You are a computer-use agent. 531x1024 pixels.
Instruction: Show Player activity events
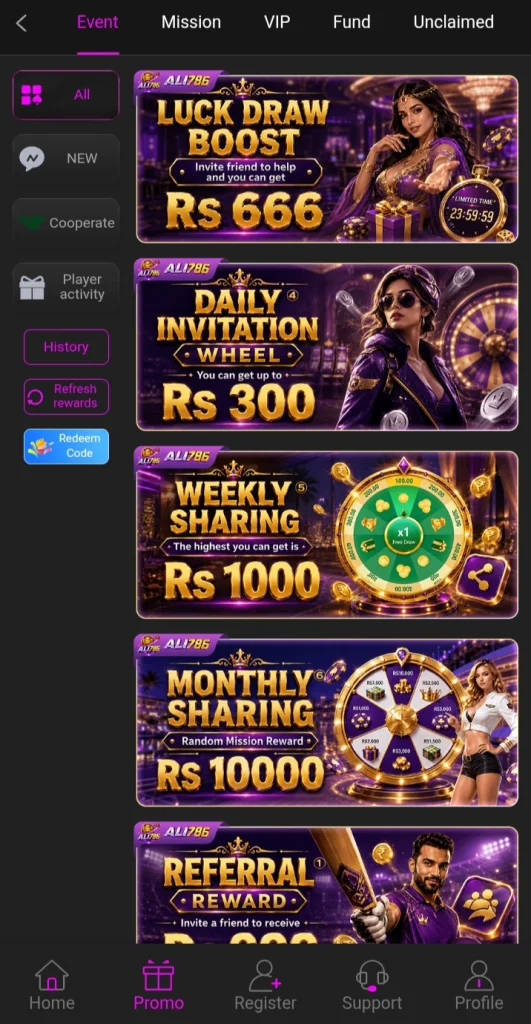click(66, 287)
